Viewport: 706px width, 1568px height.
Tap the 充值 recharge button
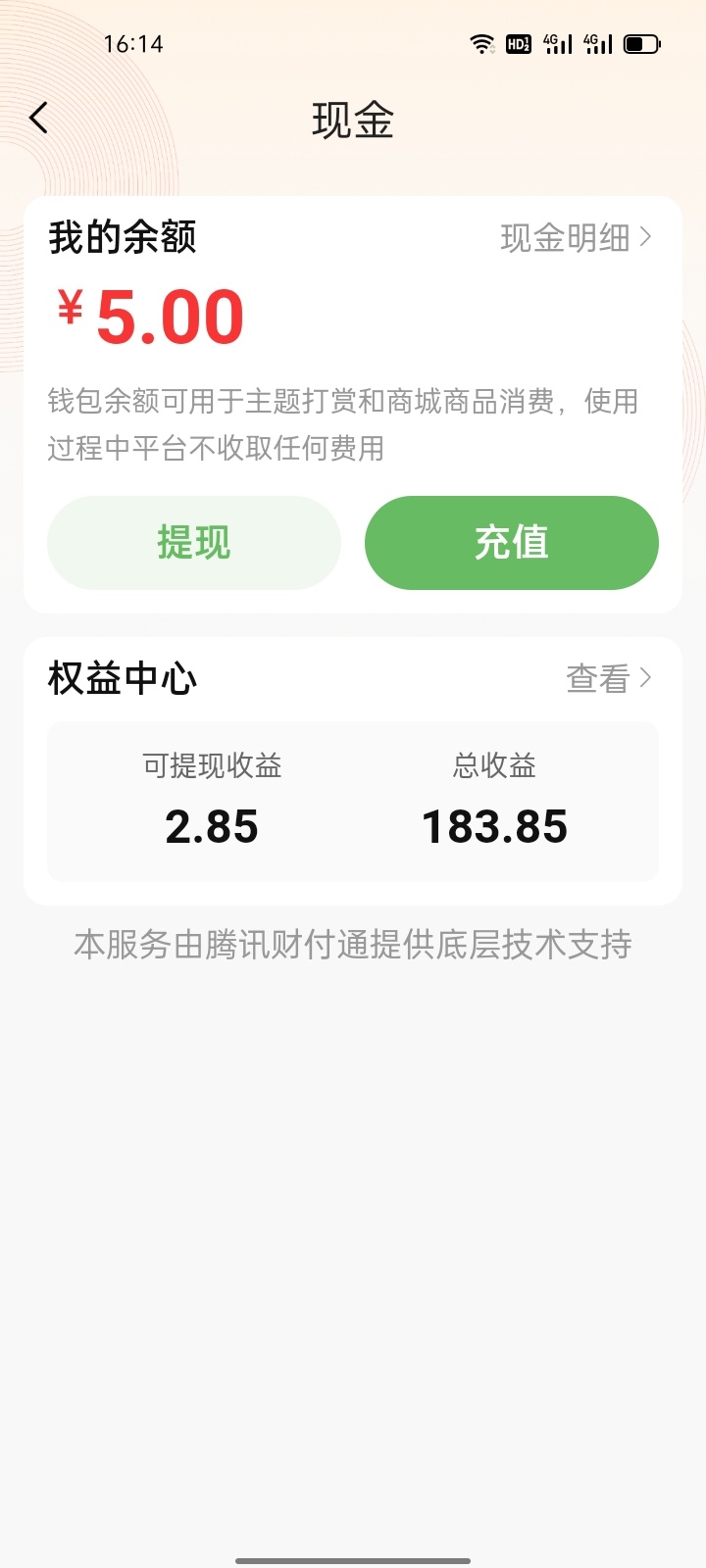point(512,543)
